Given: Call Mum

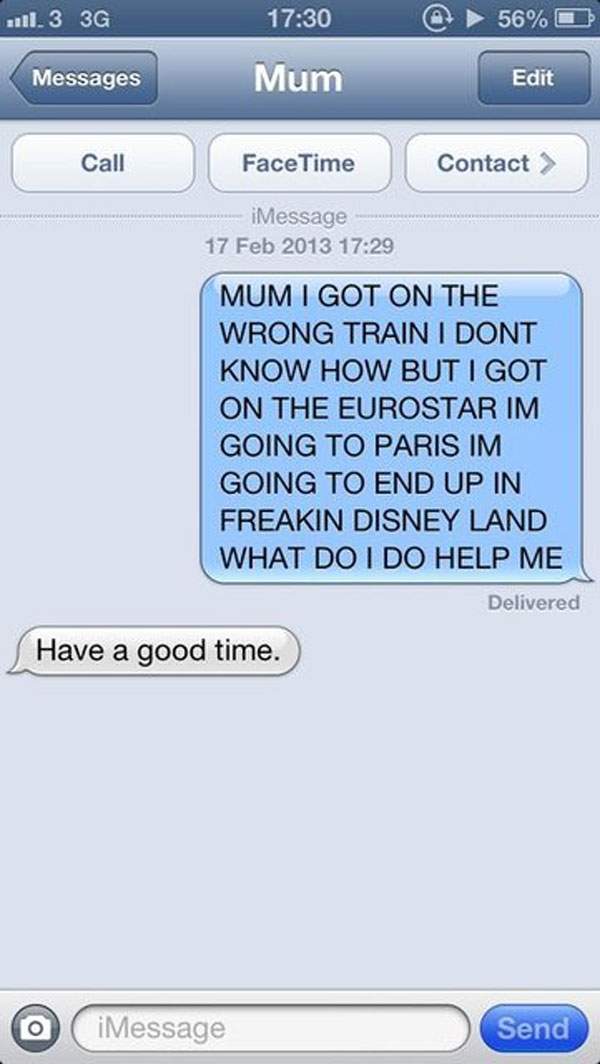Looking at the screenshot, I should (x=102, y=163).
